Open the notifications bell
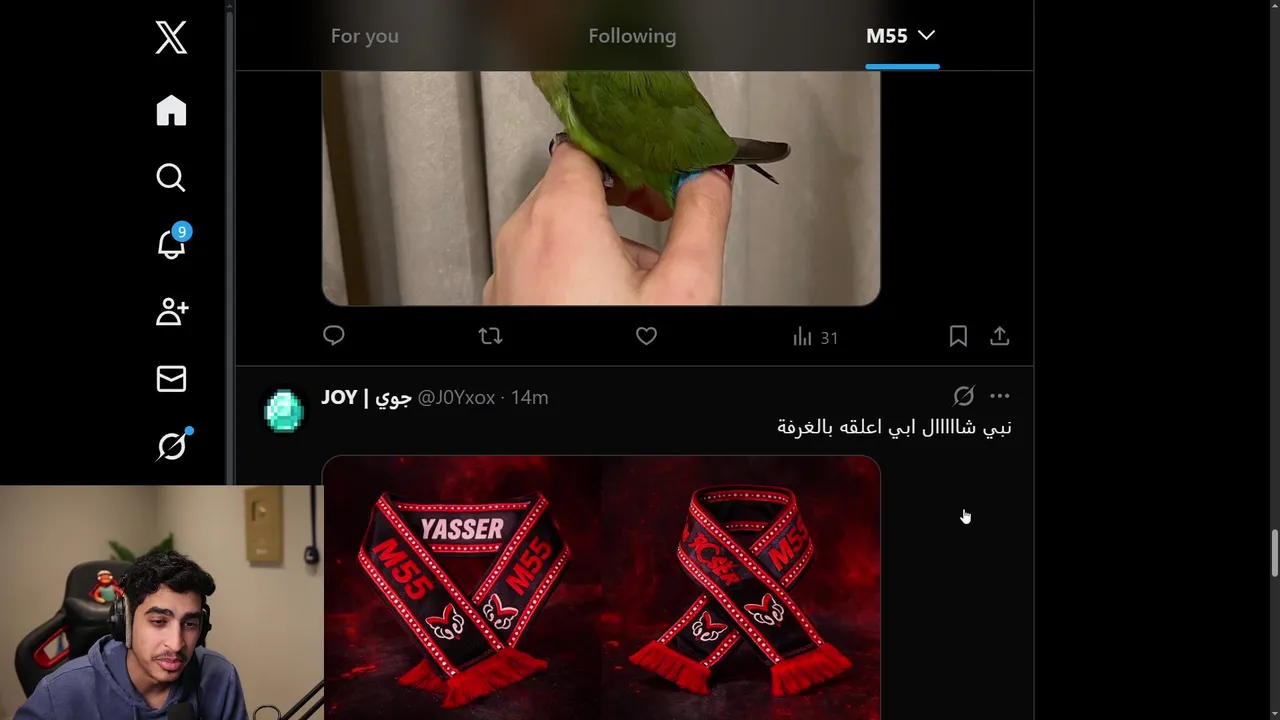Image resolution: width=1280 pixels, height=720 pixels. [171, 244]
